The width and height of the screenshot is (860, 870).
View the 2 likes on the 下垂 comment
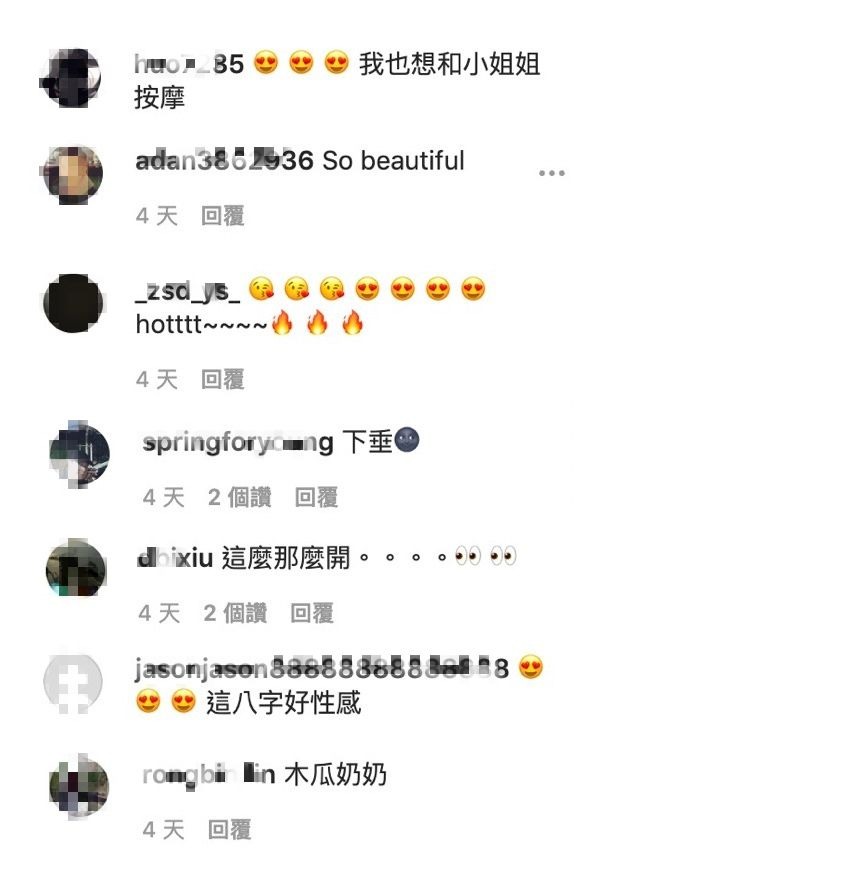coord(239,497)
